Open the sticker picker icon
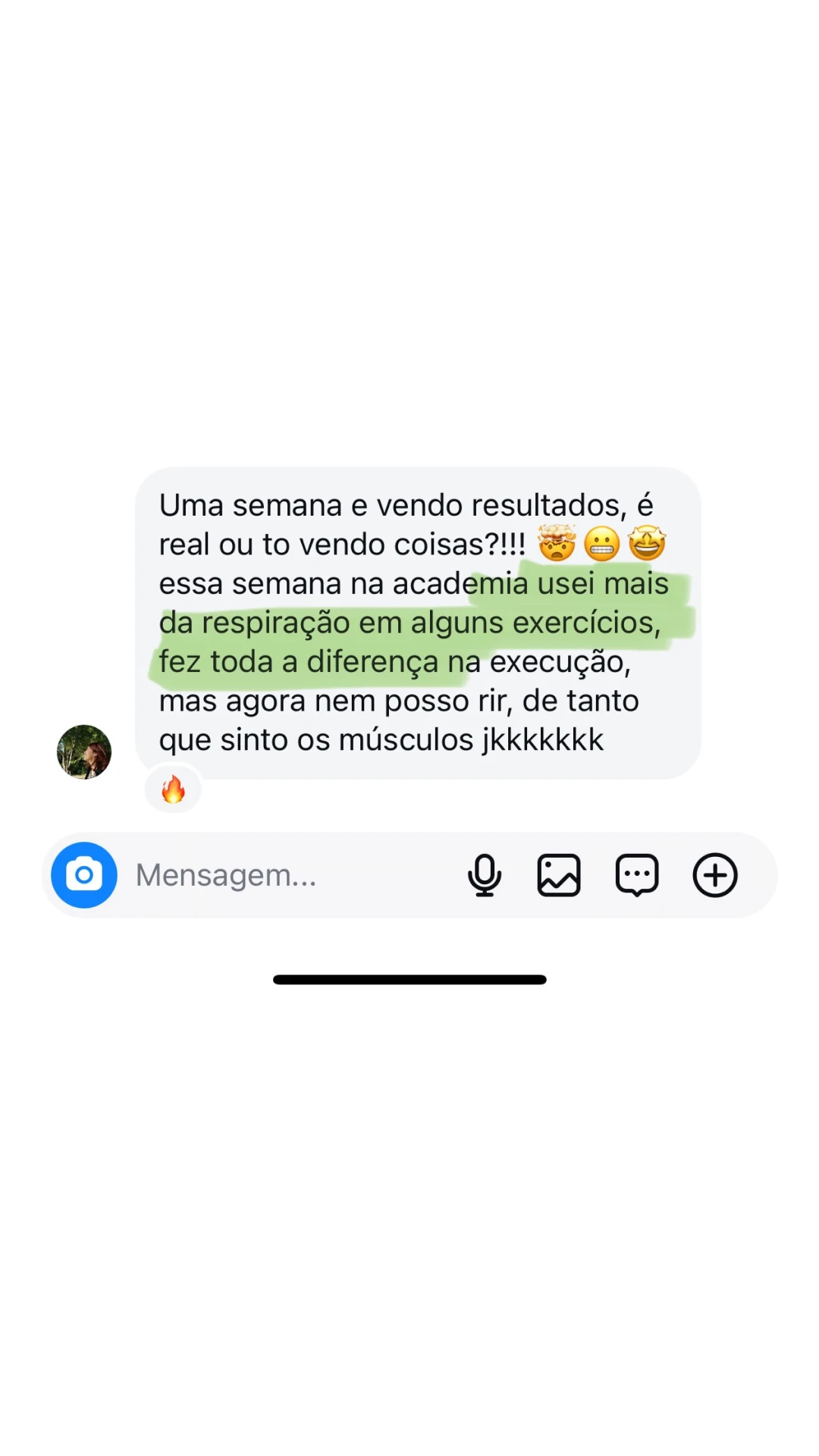Image resolution: width=819 pixels, height=1456 pixels. point(636,874)
